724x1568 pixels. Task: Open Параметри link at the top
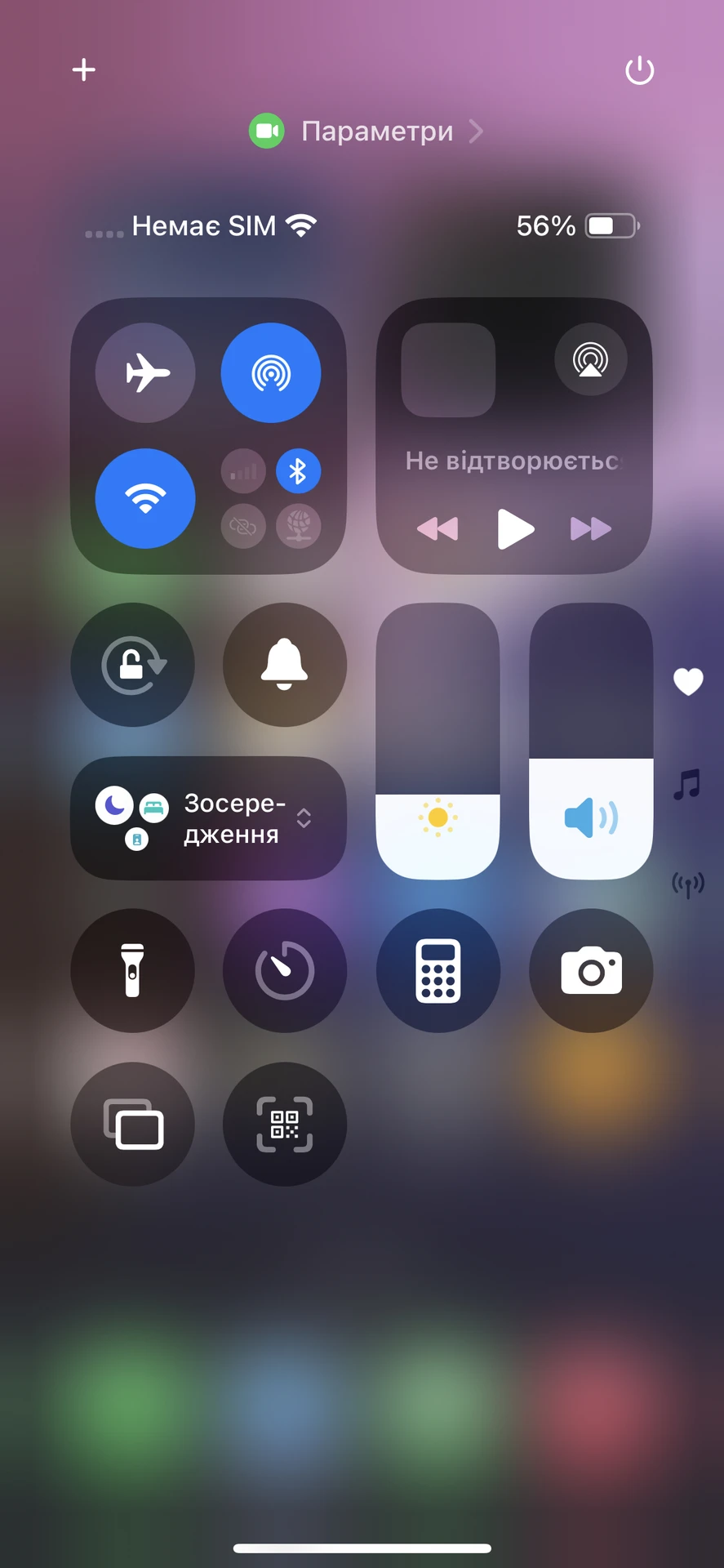pyautogui.click(x=376, y=131)
